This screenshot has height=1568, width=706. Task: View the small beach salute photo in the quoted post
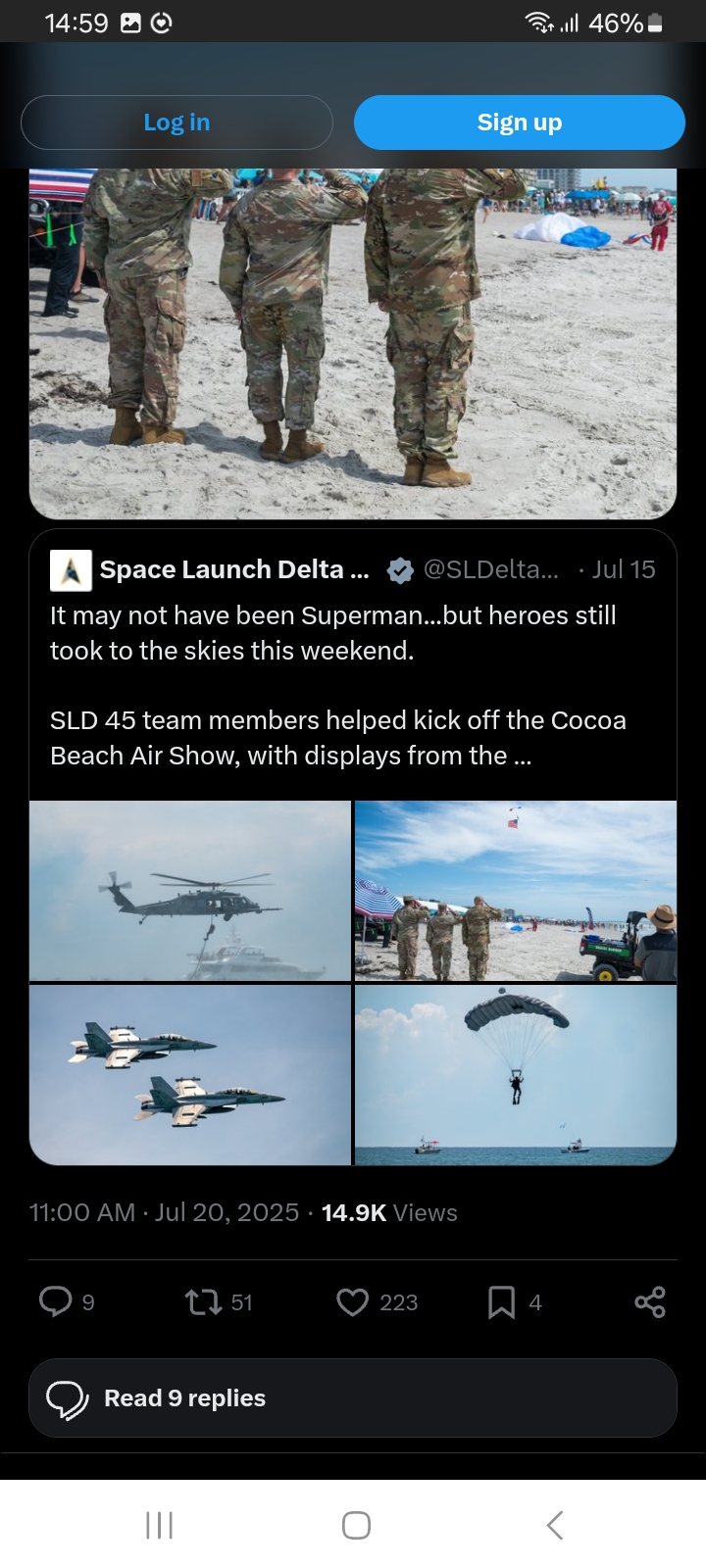[516, 891]
